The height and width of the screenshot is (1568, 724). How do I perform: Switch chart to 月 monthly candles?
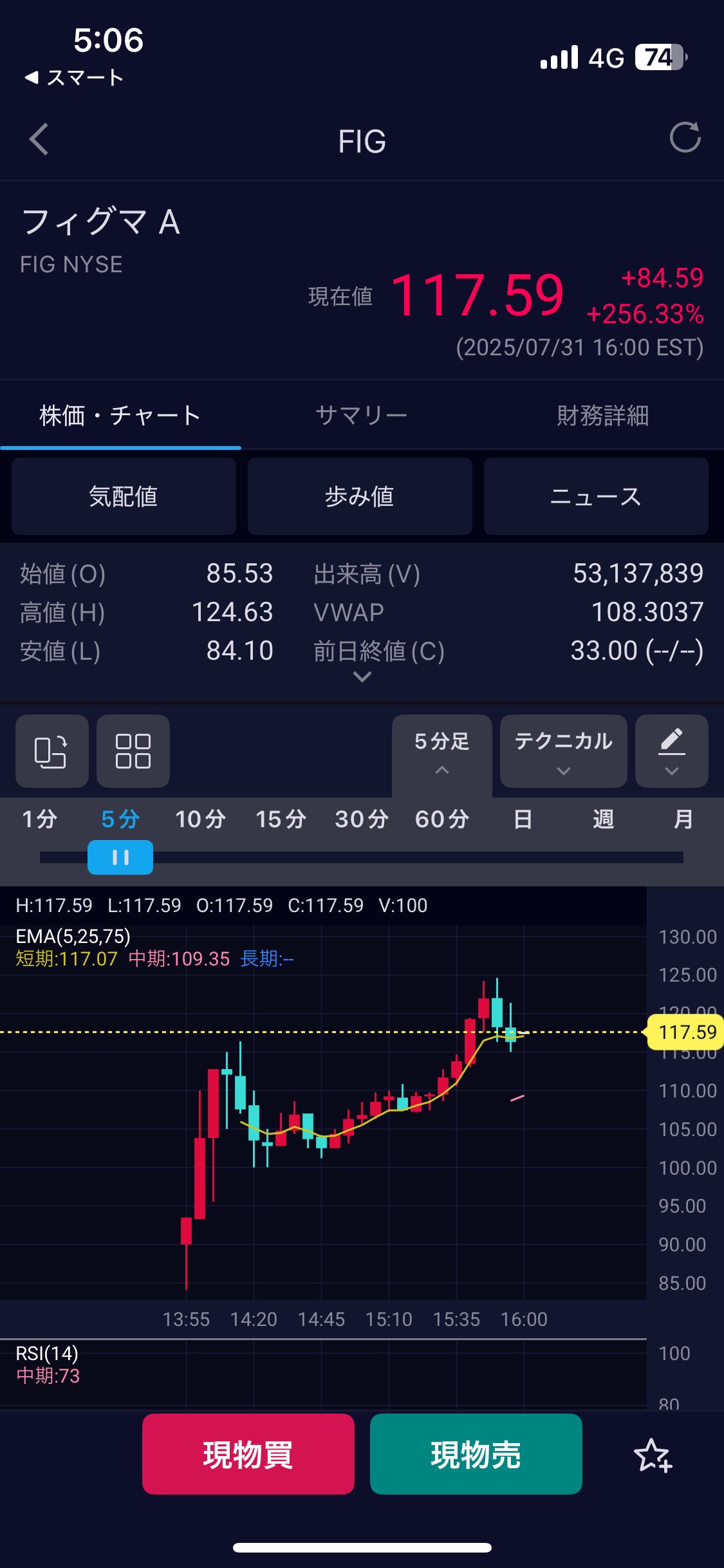(683, 819)
